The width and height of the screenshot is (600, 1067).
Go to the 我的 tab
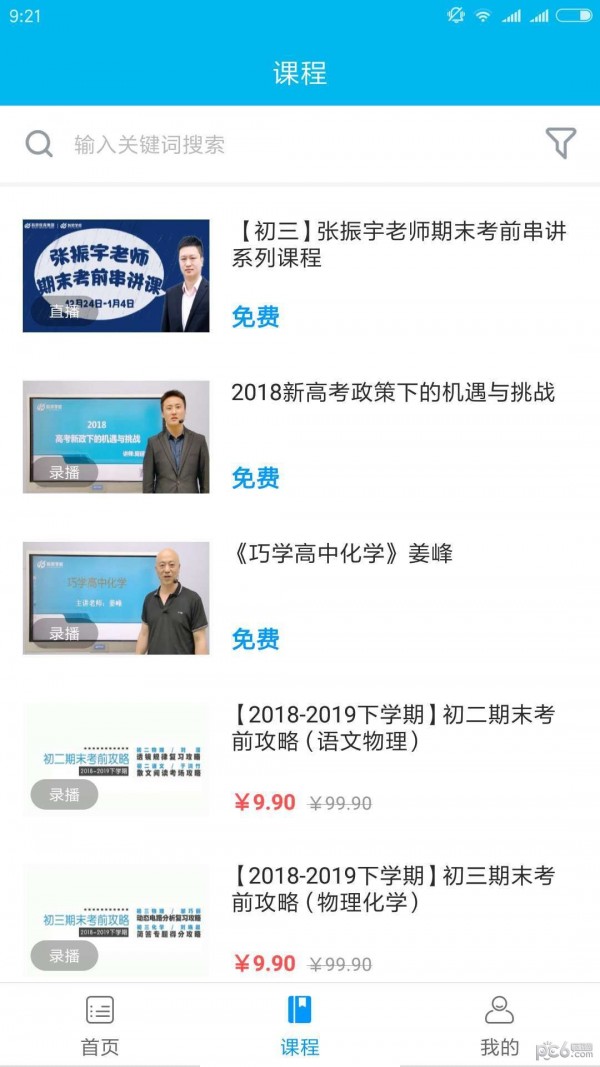[499, 1025]
